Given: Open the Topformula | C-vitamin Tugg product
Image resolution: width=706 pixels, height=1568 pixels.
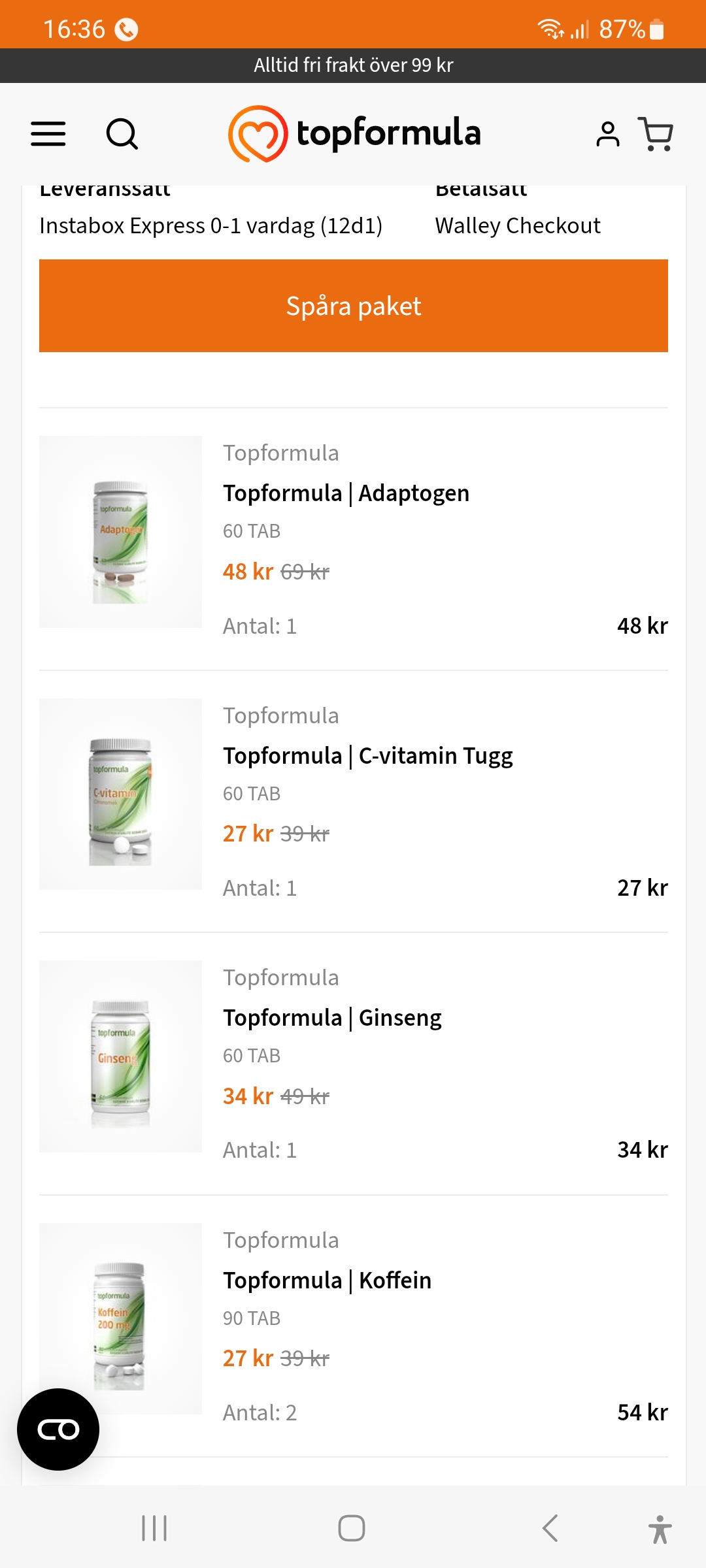Looking at the screenshot, I should pos(367,756).
